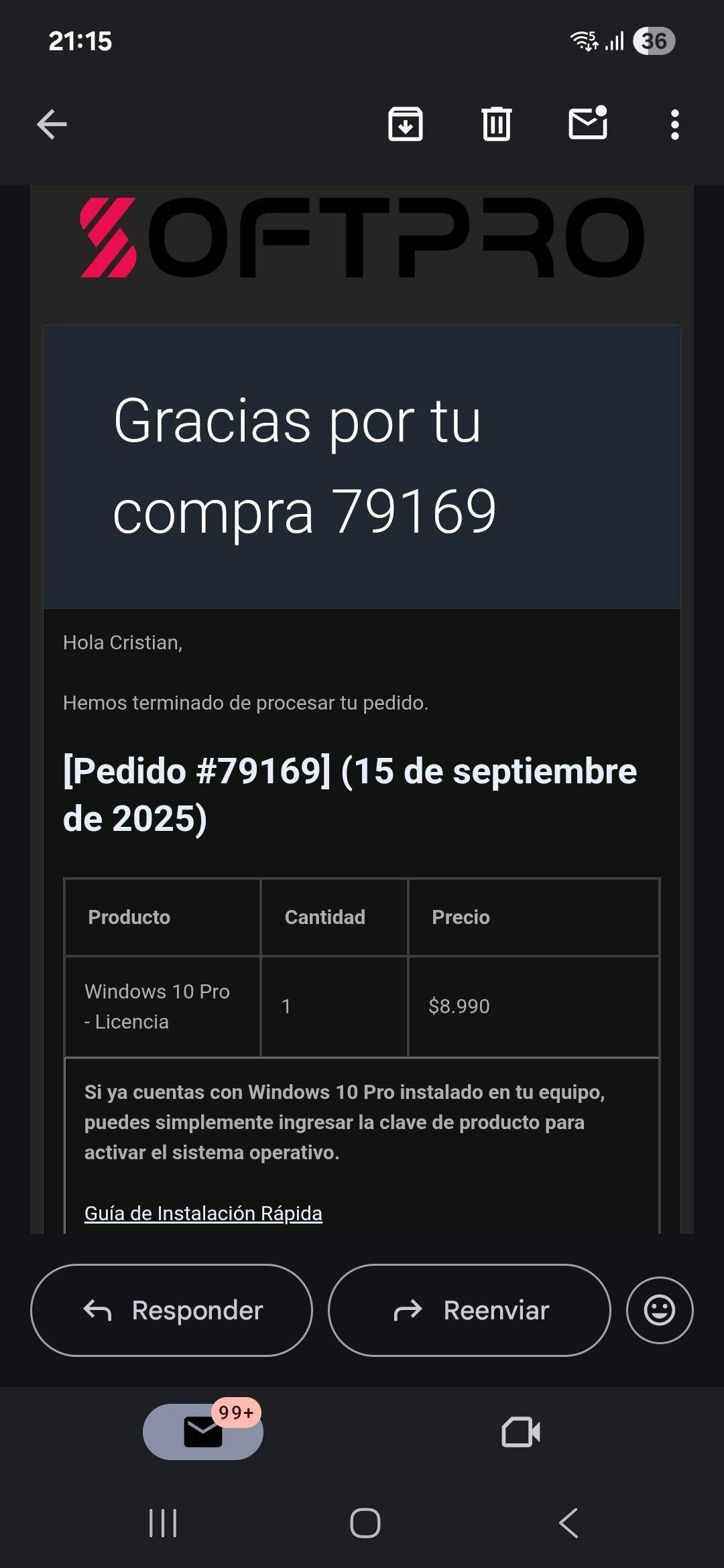Go back to the inbox
The width and height of the screenshot is (724, 1568).
[x=52, y=125]
